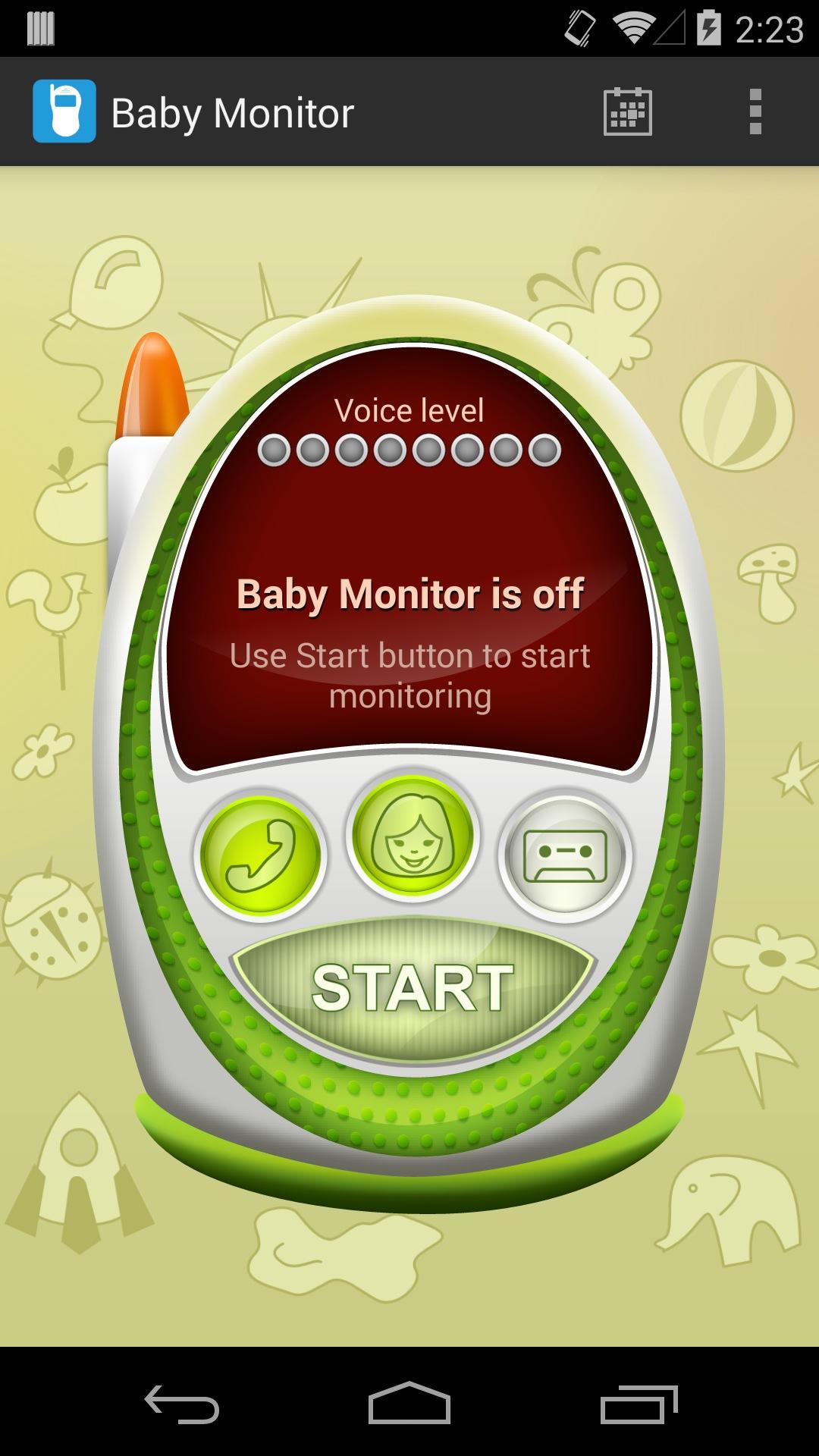Open the overflow menu
Image resolution: width=819 pixels, height=1456 pixels.
point(755,112)
